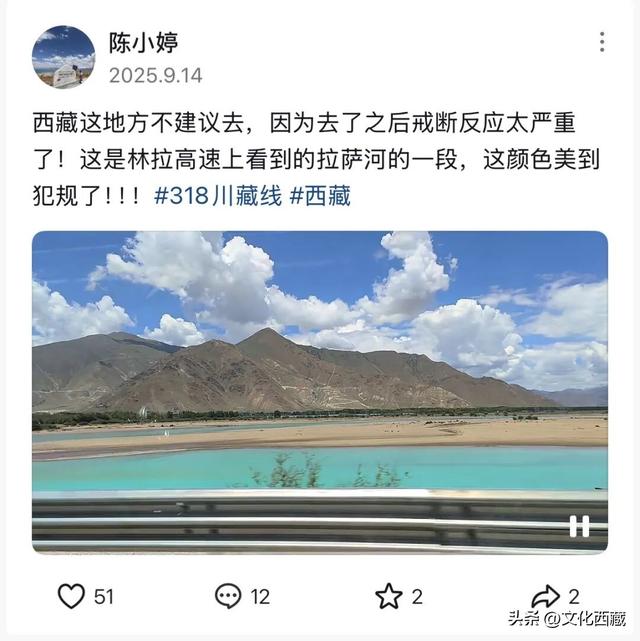Image resolution: width=640 pixels, height=641 pixels.
Task: Open the post's 12 comments
Action: (x=229, y=597)
